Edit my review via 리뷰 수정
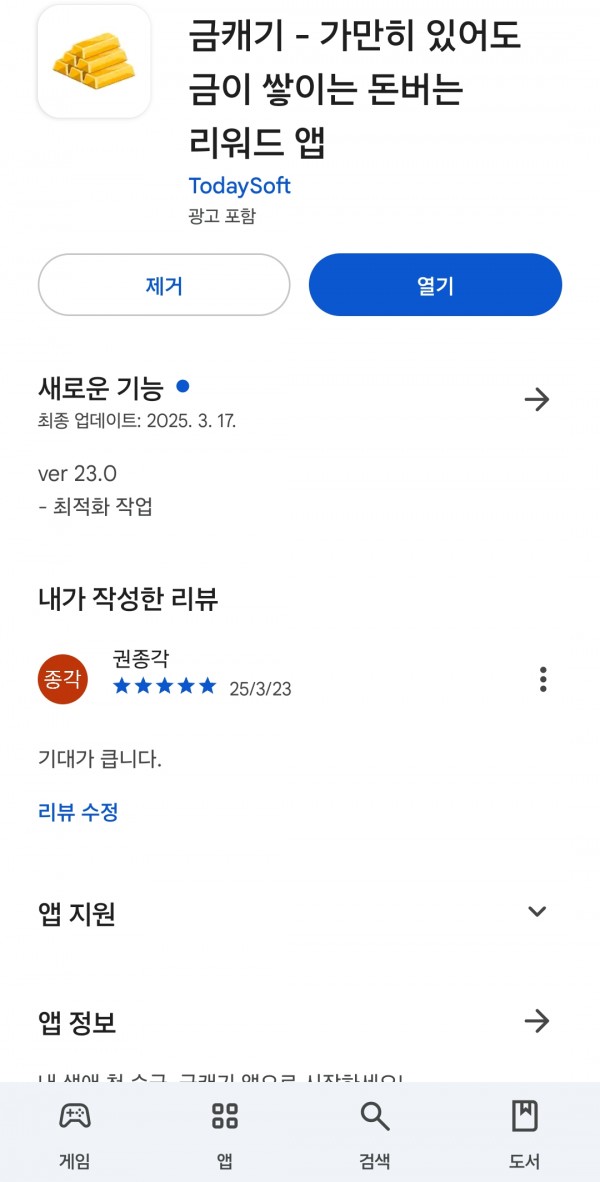Screen dimensions: 600x1182 point(78,812)
